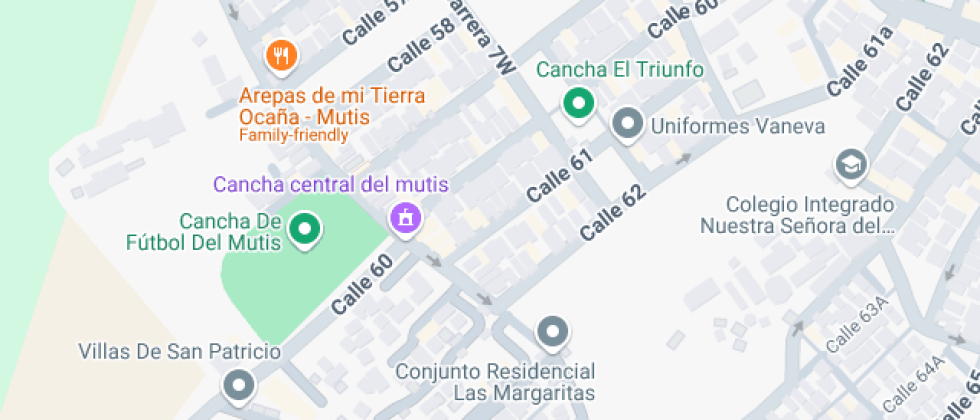This screenshot has width=980, height=420.
Task: Select the Cancha El Triunfo pin
Action: 579,104
